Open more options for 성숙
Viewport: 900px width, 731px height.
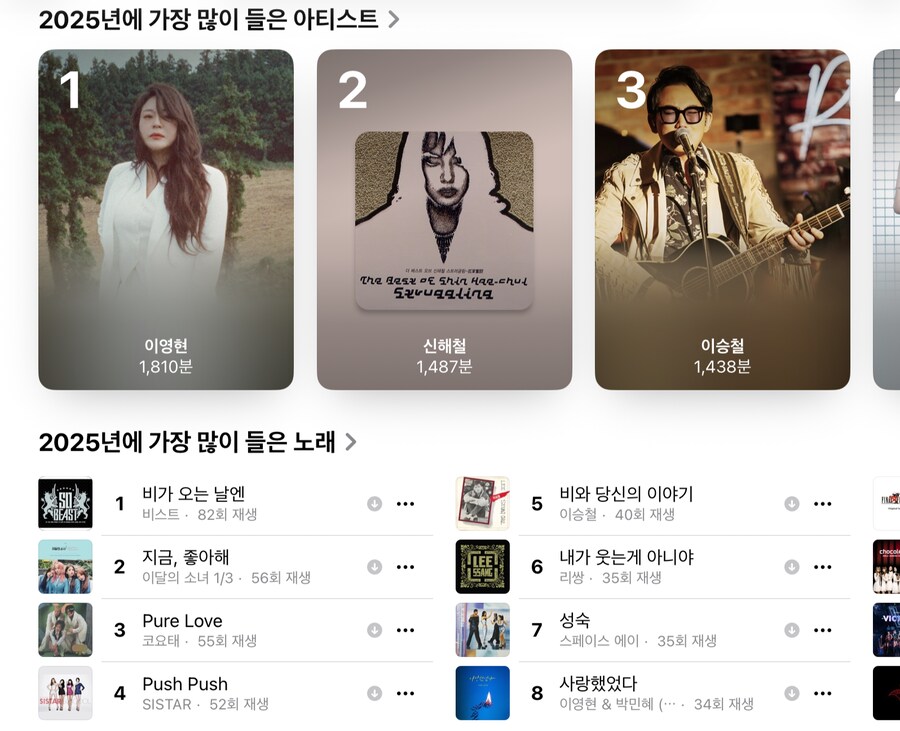[x=822, y=630]
